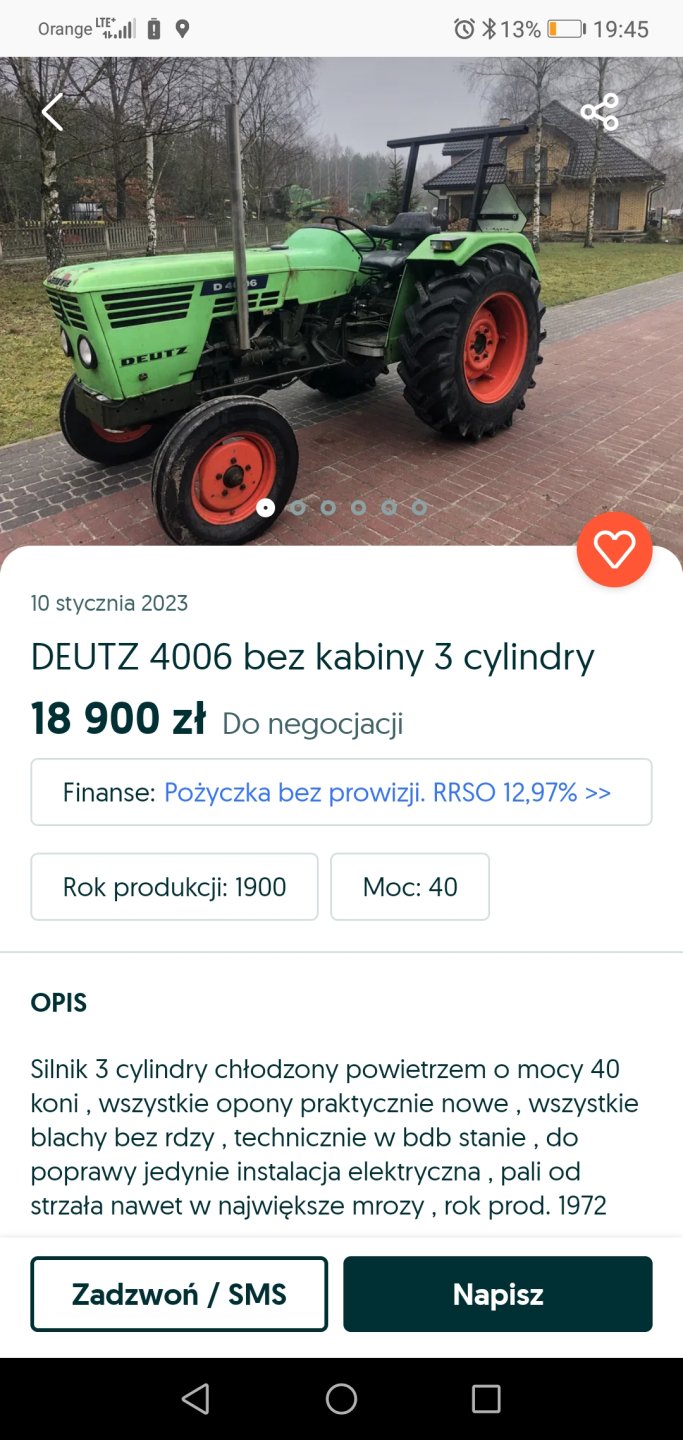Jump to the second photo indicator dot

click(x=297, y=508)
